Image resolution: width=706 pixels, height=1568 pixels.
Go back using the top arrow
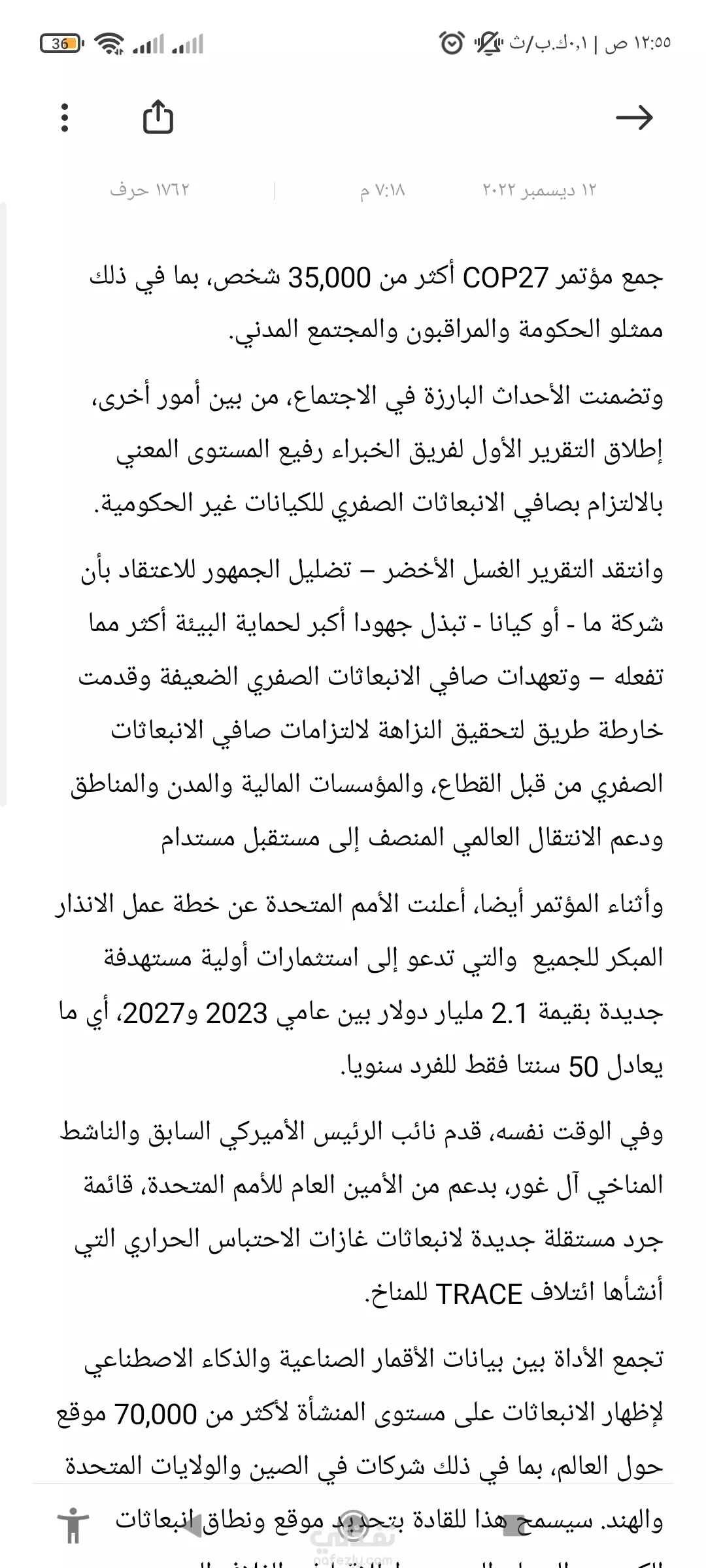pos(634,118)
